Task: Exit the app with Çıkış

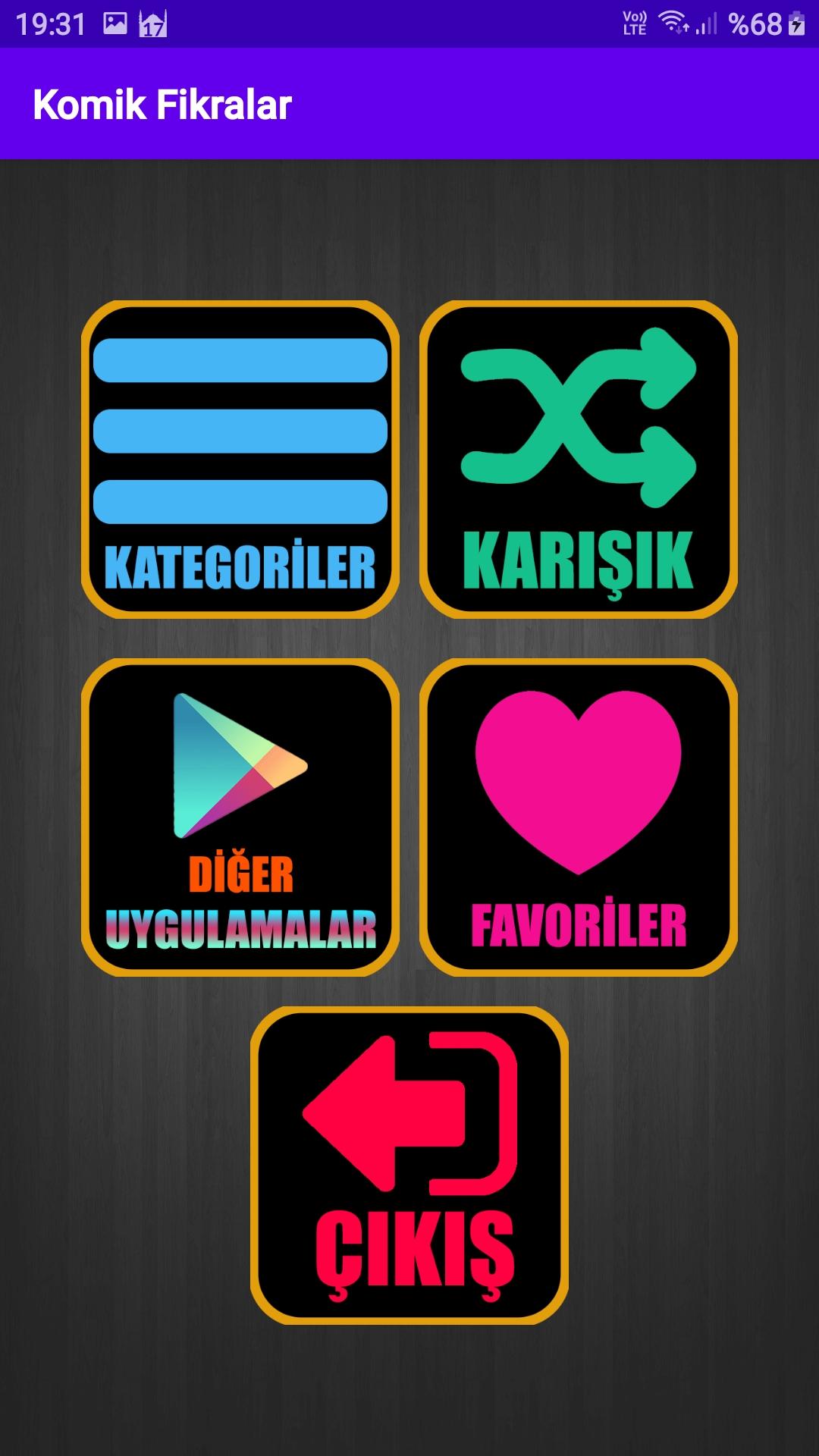Action: [409, 1166]
